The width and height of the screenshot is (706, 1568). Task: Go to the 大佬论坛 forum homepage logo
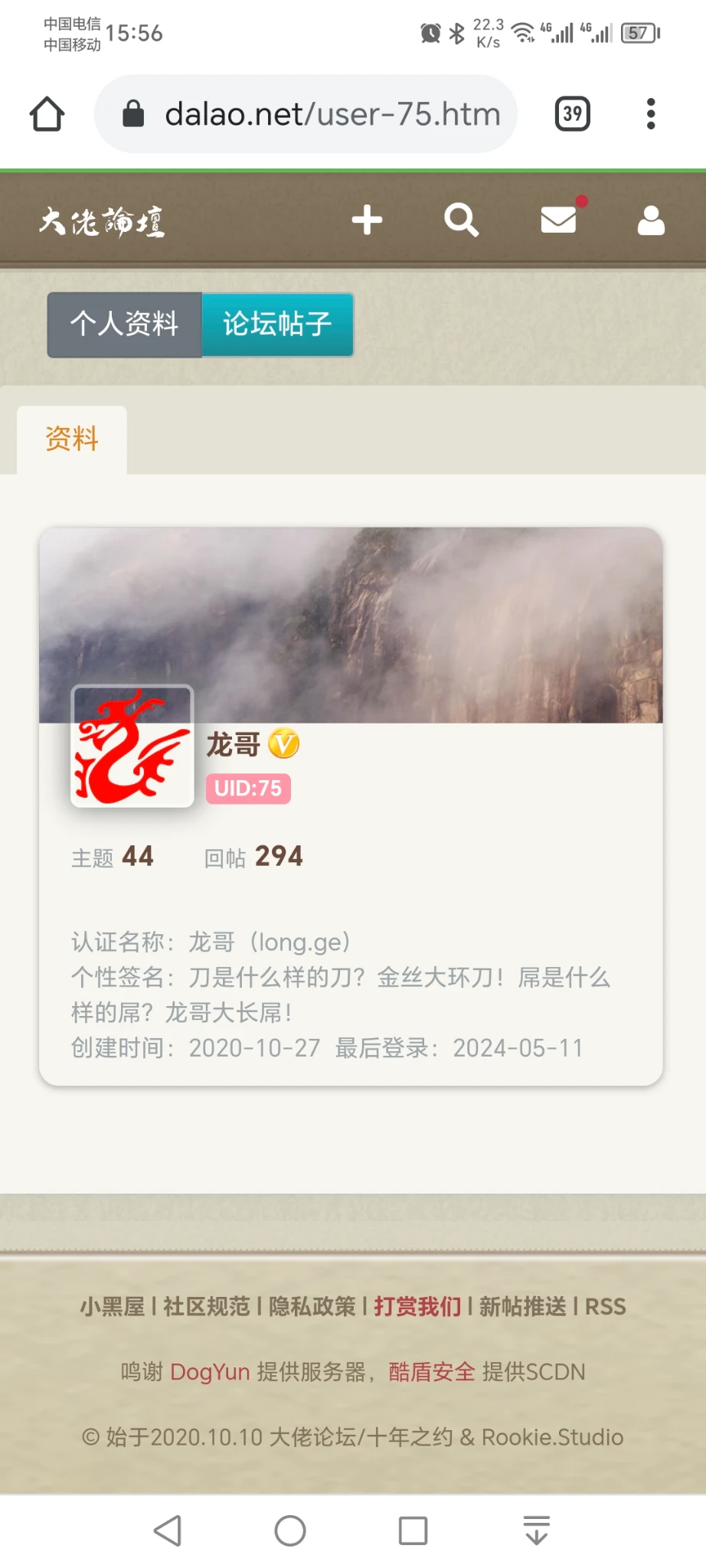pyautogui.click(x=102, y=221)
